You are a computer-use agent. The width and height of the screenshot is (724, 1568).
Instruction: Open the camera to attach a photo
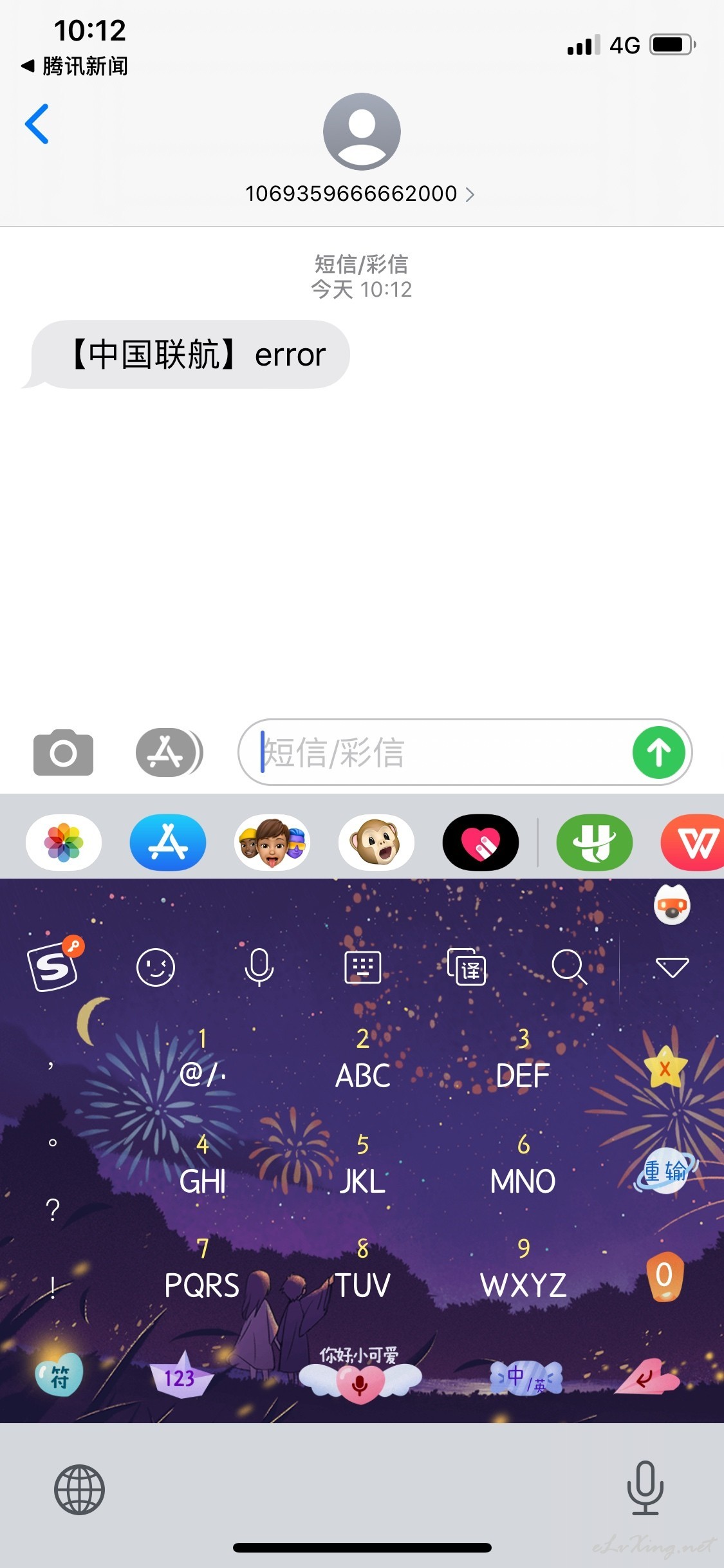63,752
